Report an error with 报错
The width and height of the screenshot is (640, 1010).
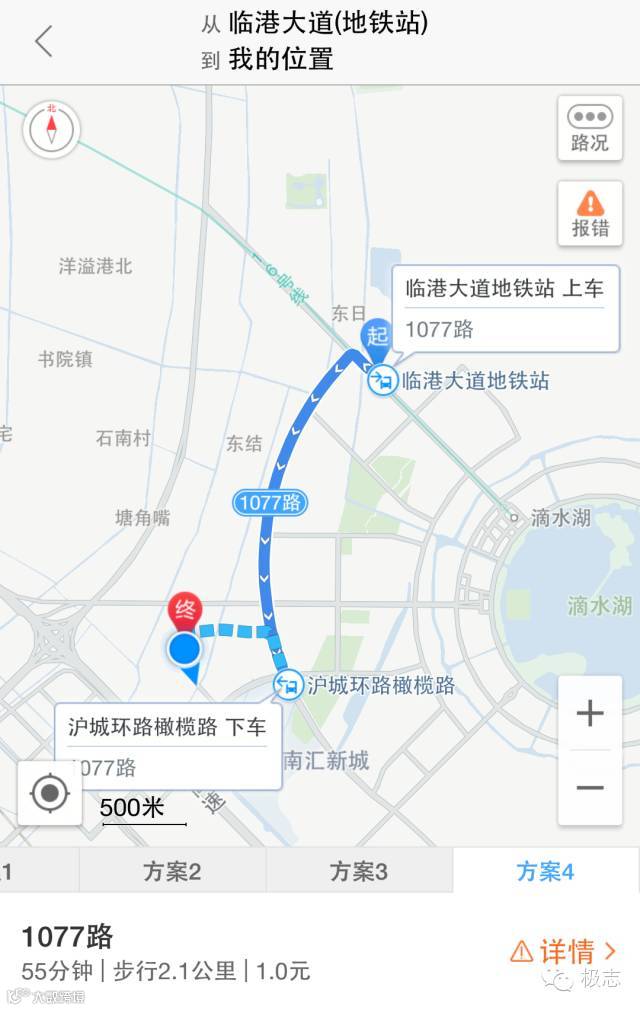tap(589, 214)
